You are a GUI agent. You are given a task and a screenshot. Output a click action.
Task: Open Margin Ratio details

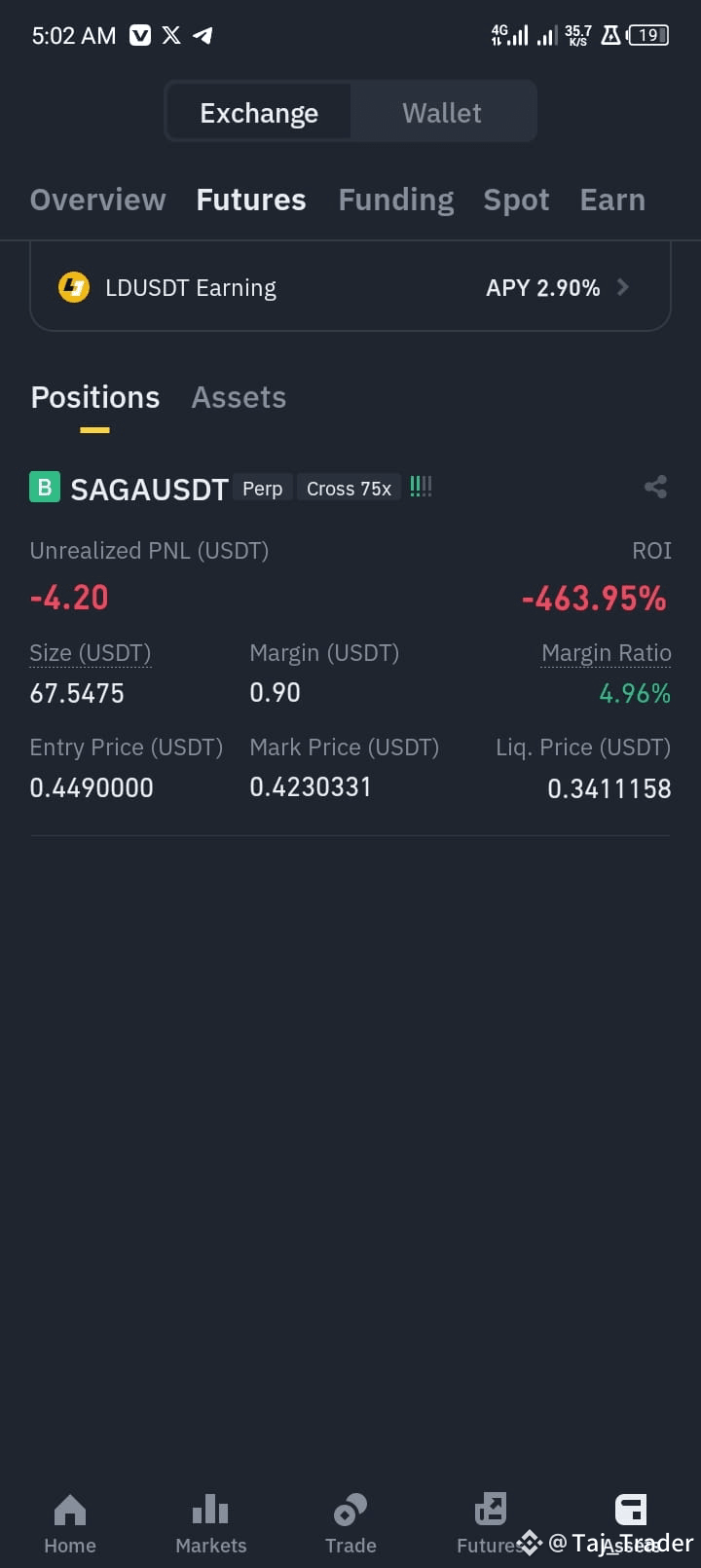606,653
